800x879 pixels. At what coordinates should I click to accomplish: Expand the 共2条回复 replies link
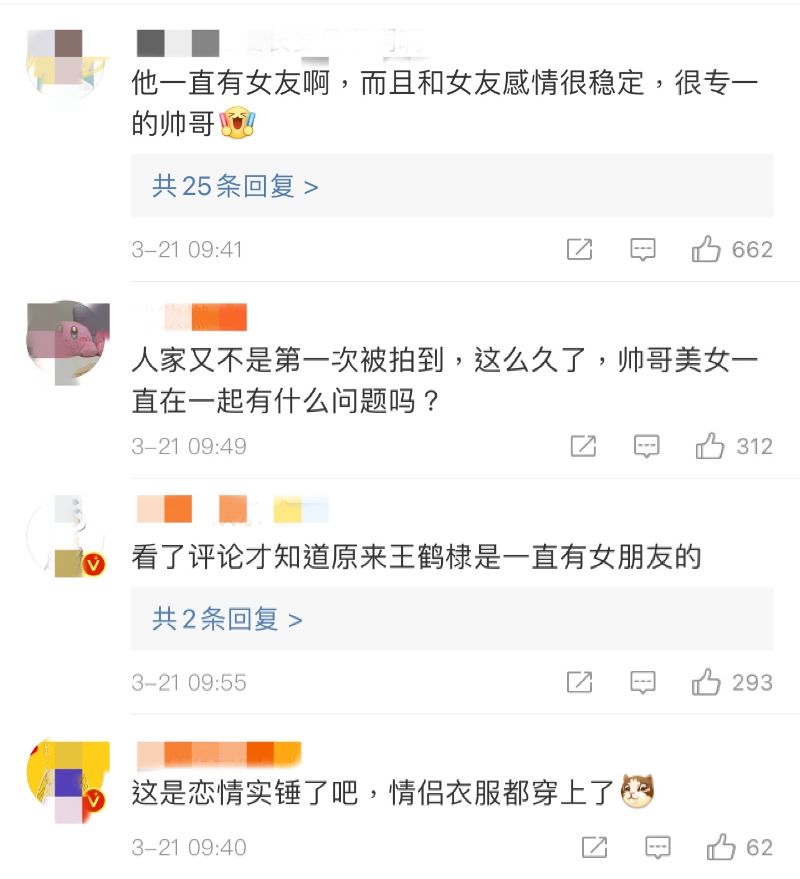tap(227, 619)
